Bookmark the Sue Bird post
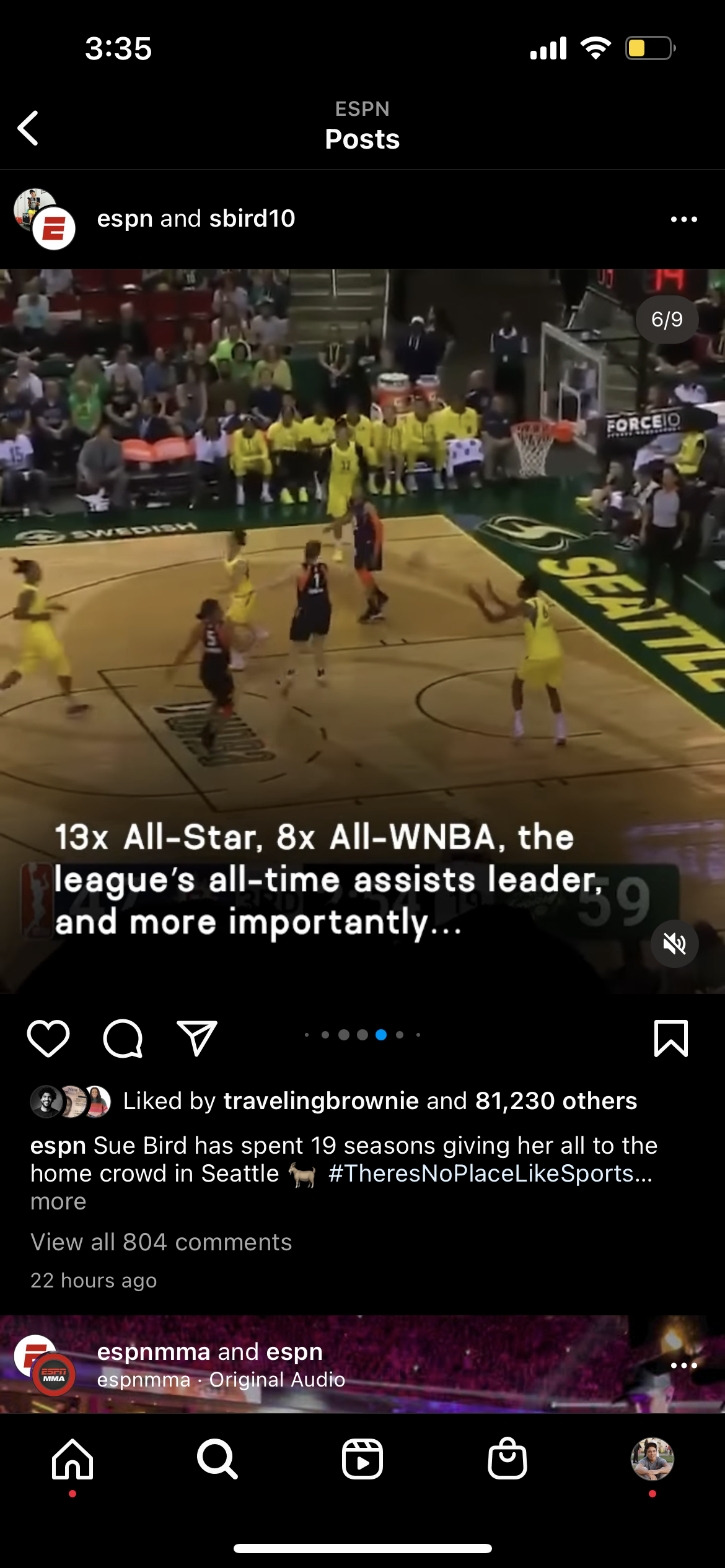The height and width of the screenshot is (1568, 725). pos(671,1039)
